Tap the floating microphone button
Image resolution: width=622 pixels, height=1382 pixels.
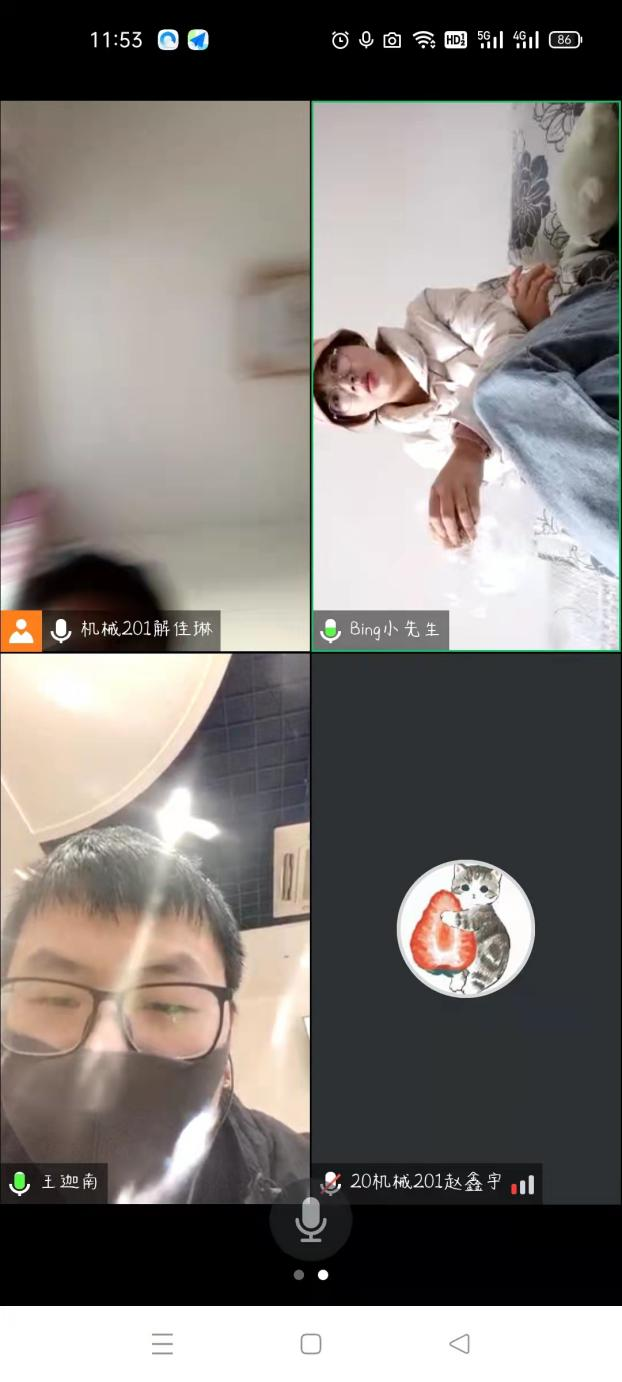(311, 1219)
